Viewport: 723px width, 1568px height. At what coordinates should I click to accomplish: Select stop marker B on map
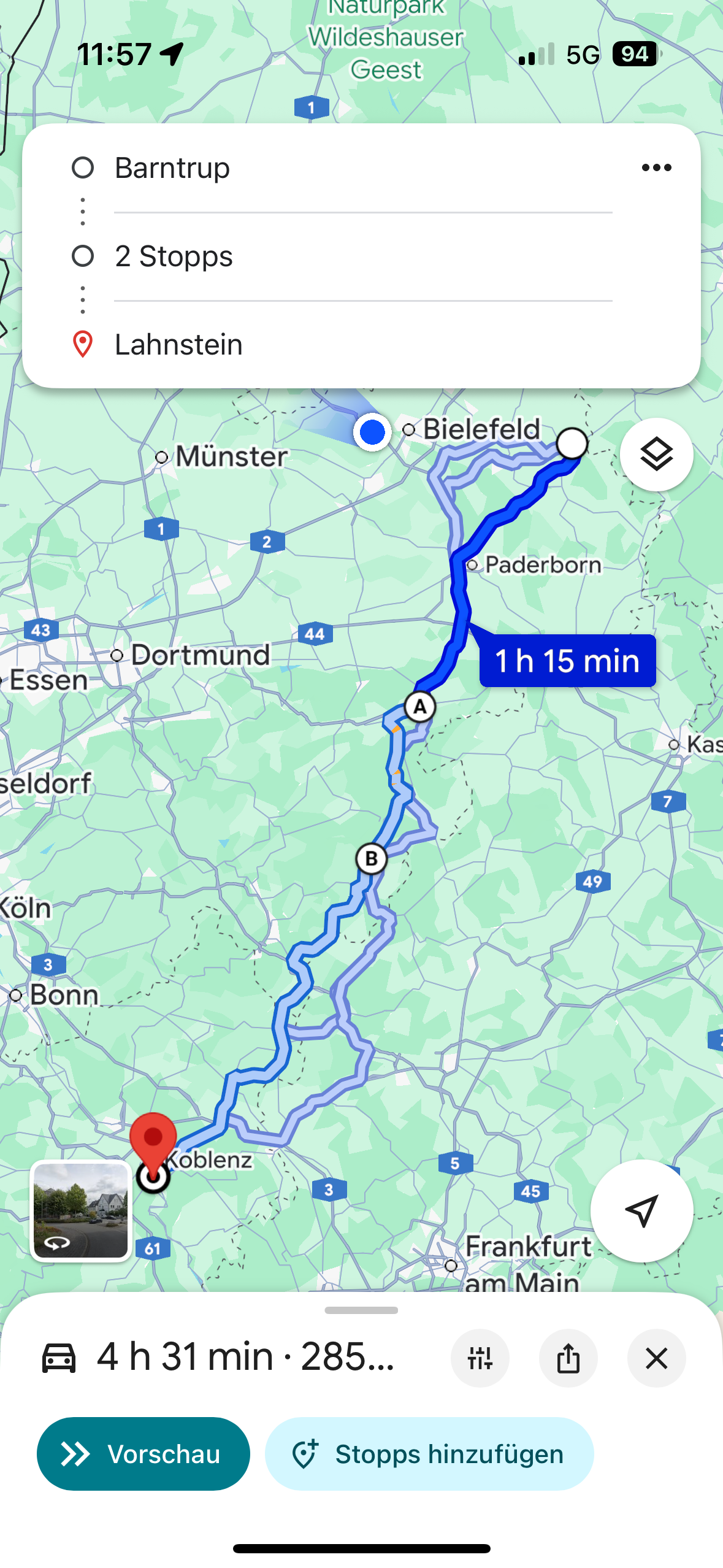point(371,858)
